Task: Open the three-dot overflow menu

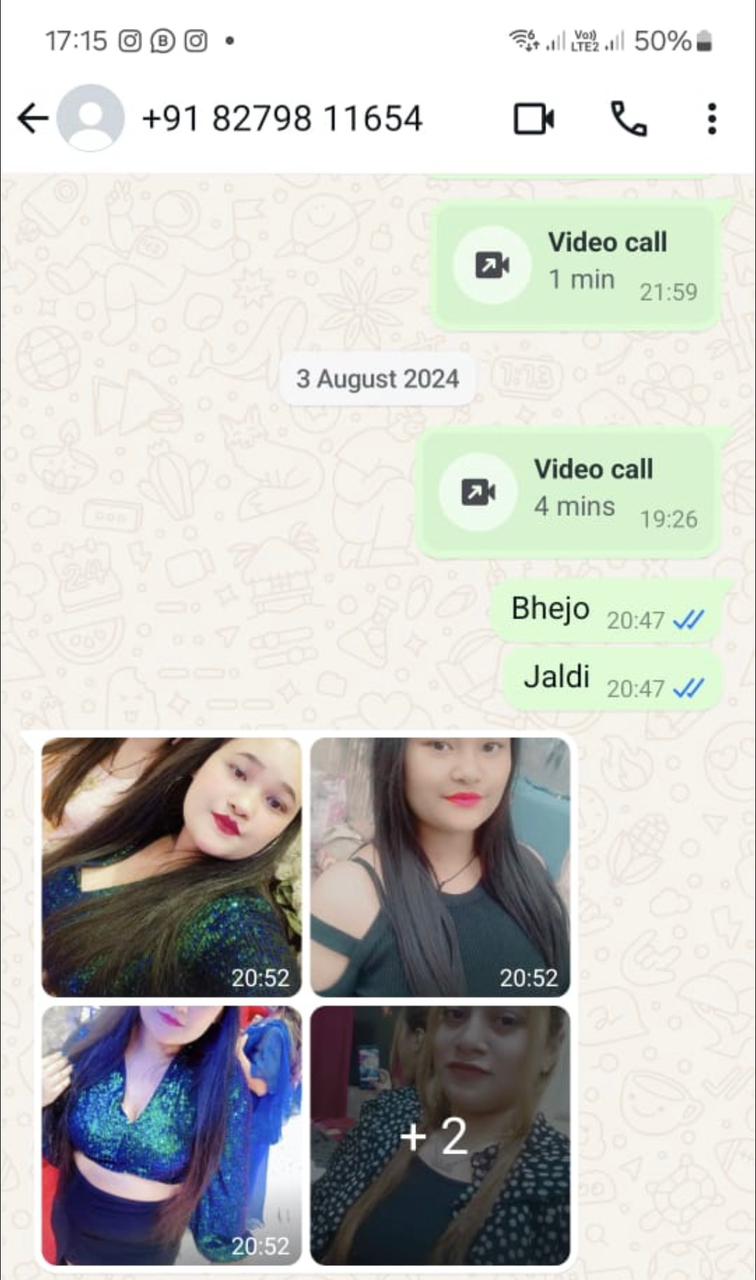Action: (711, 119)
